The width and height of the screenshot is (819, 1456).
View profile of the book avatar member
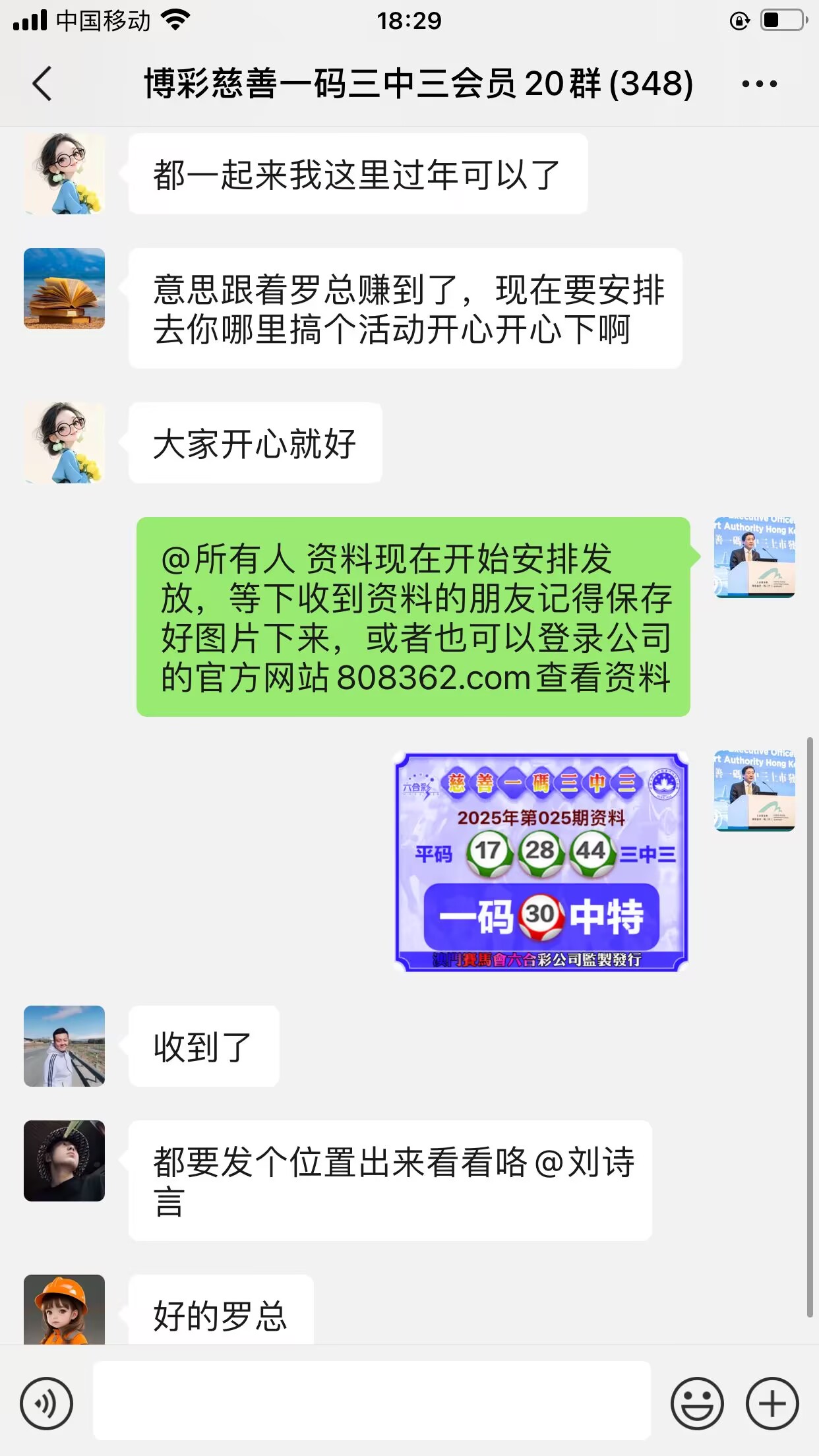tap(64, 288)
